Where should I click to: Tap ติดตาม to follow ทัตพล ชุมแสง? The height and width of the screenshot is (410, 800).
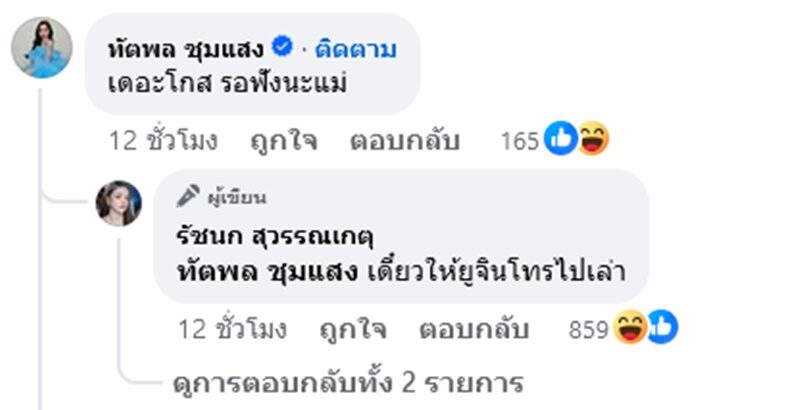(356, 48)
